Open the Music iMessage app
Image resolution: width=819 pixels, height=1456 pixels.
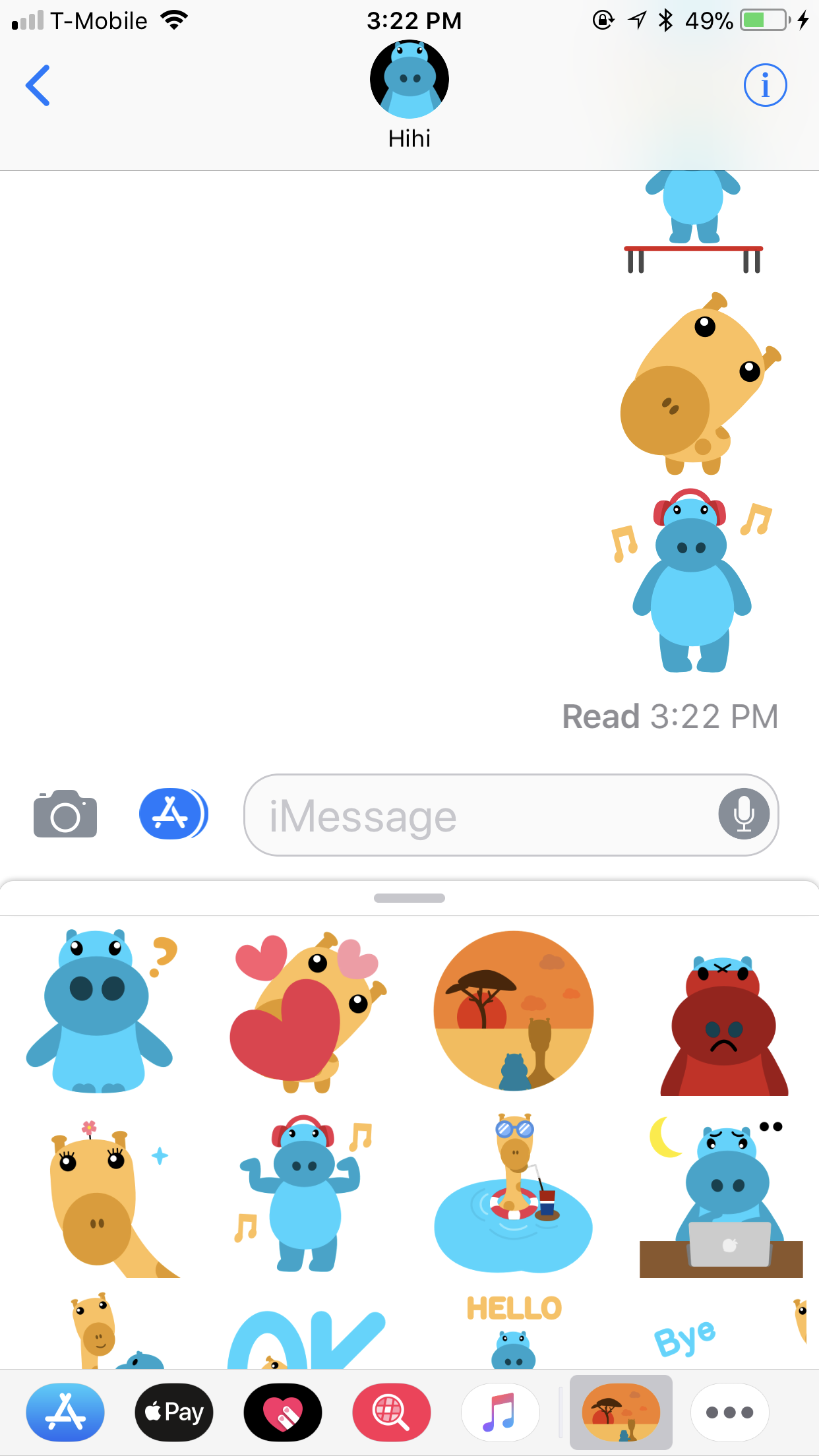500,1412
